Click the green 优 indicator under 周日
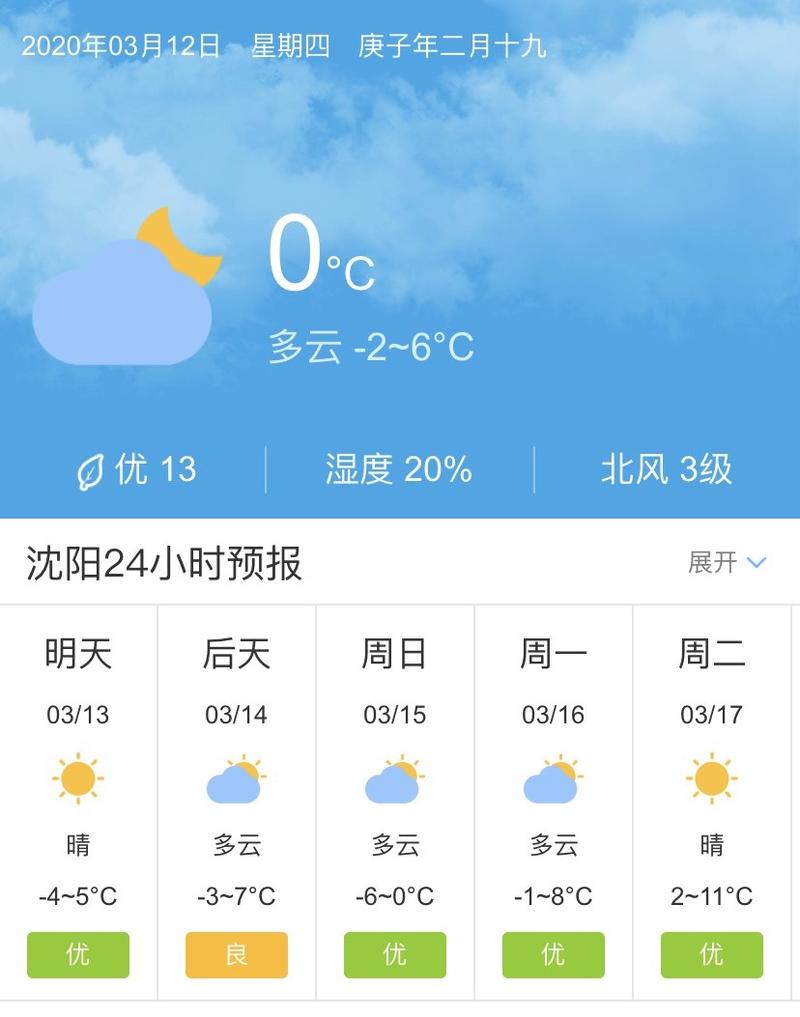This screenshot has width=800, height=1017. [395, 955]
